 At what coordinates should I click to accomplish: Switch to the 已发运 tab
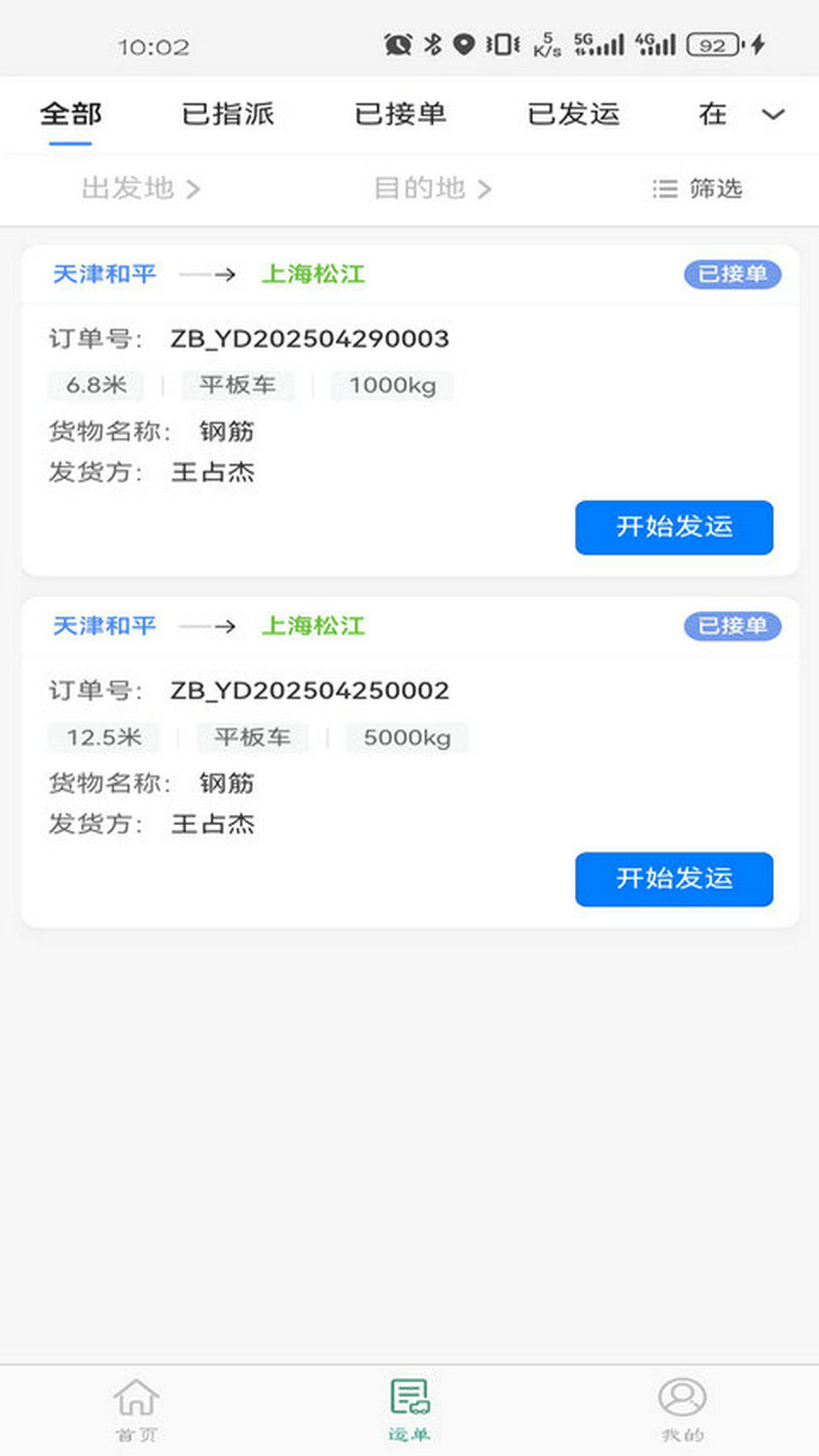coord(573,115)
